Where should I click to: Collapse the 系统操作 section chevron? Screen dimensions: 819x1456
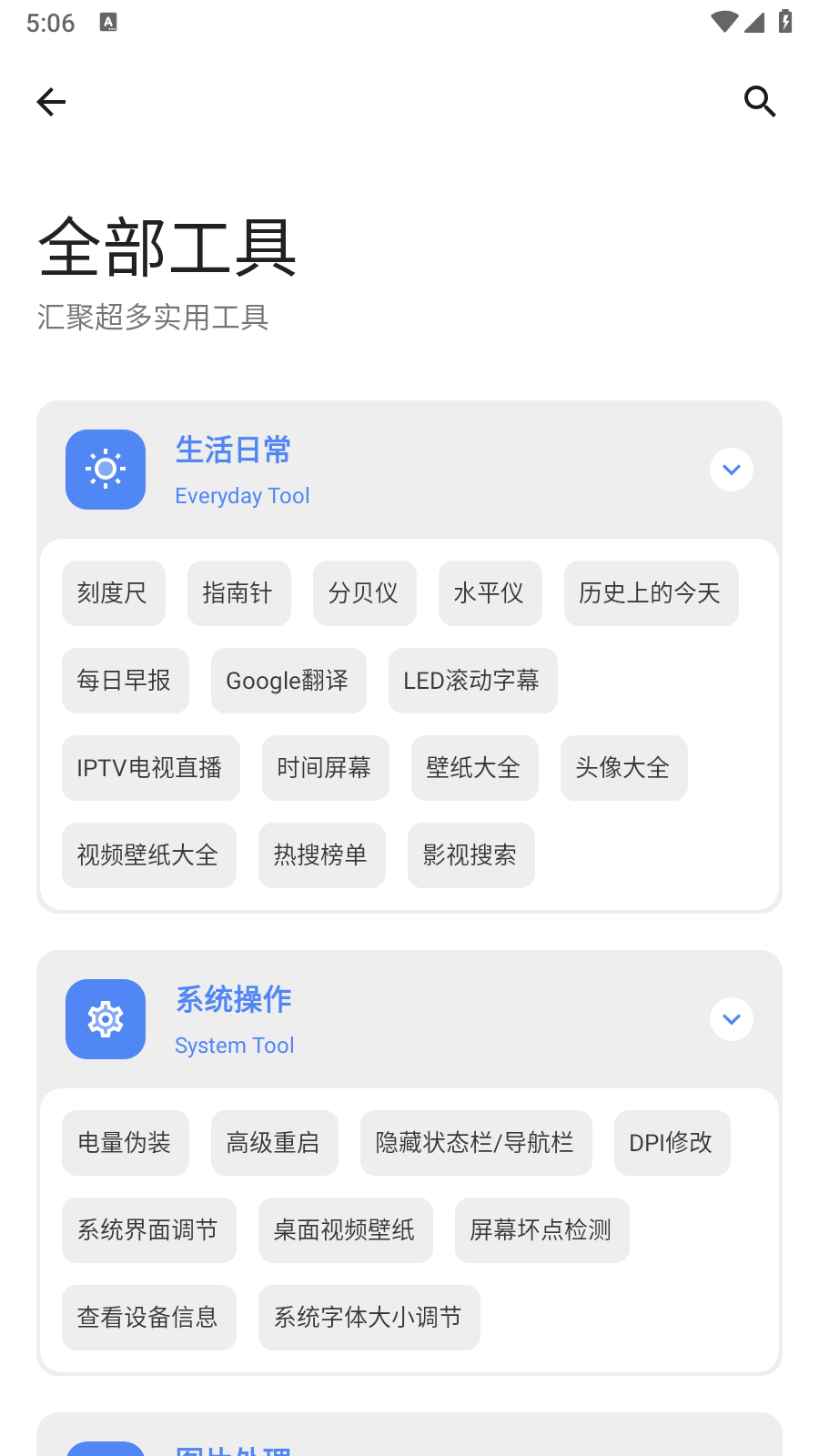[731, 1019]
